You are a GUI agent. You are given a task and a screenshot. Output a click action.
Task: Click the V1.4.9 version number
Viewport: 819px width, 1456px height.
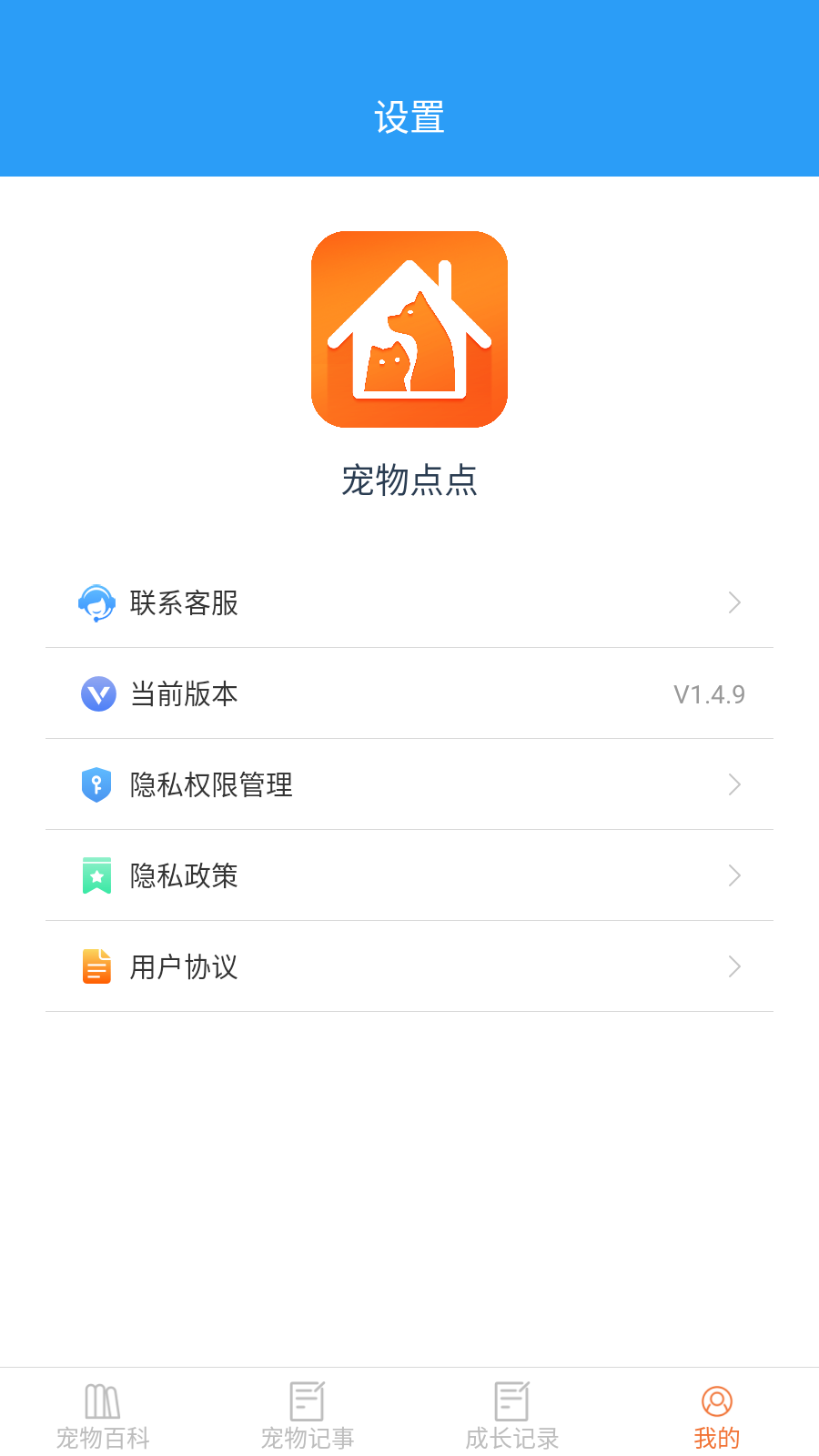[x=709, y=693]
